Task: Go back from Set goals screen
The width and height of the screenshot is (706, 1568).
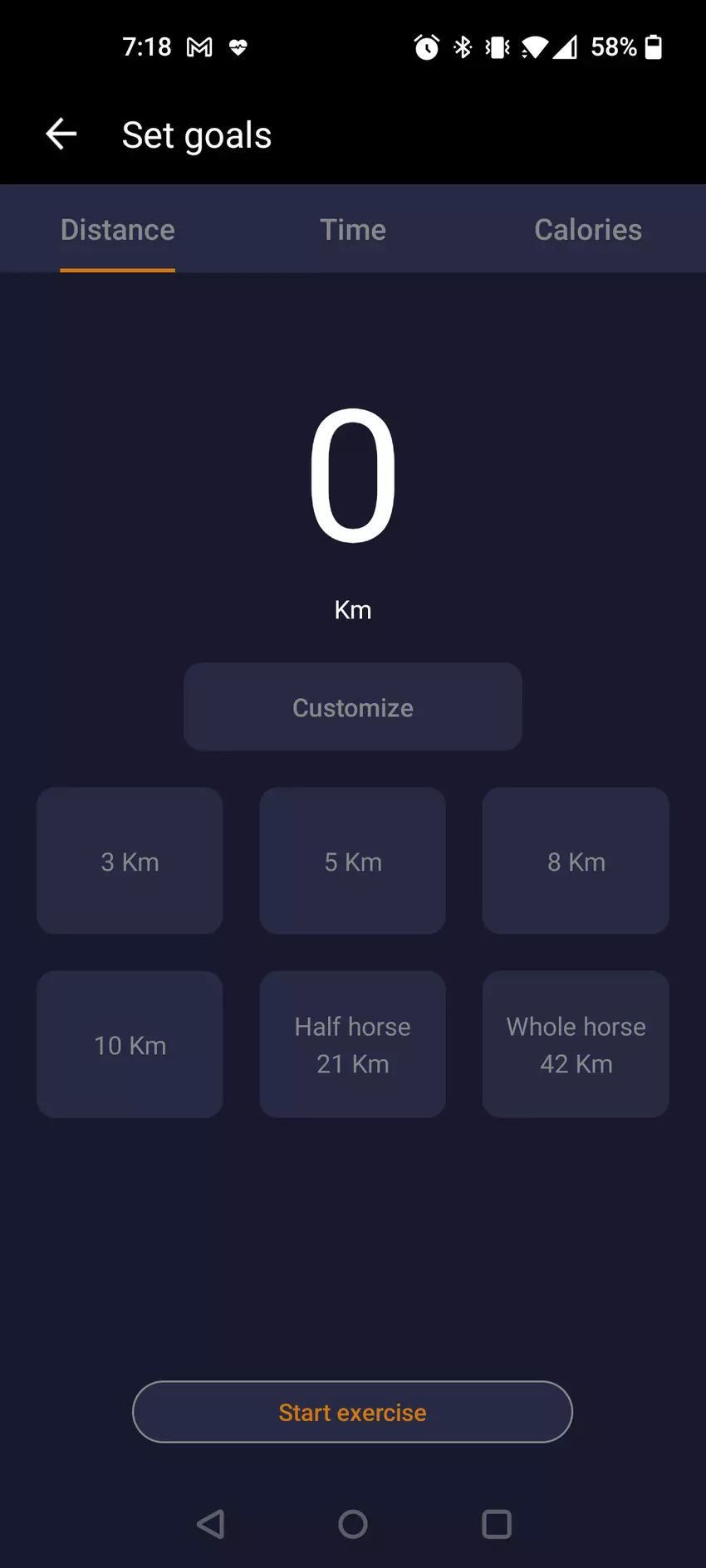Action: [61, 134]
